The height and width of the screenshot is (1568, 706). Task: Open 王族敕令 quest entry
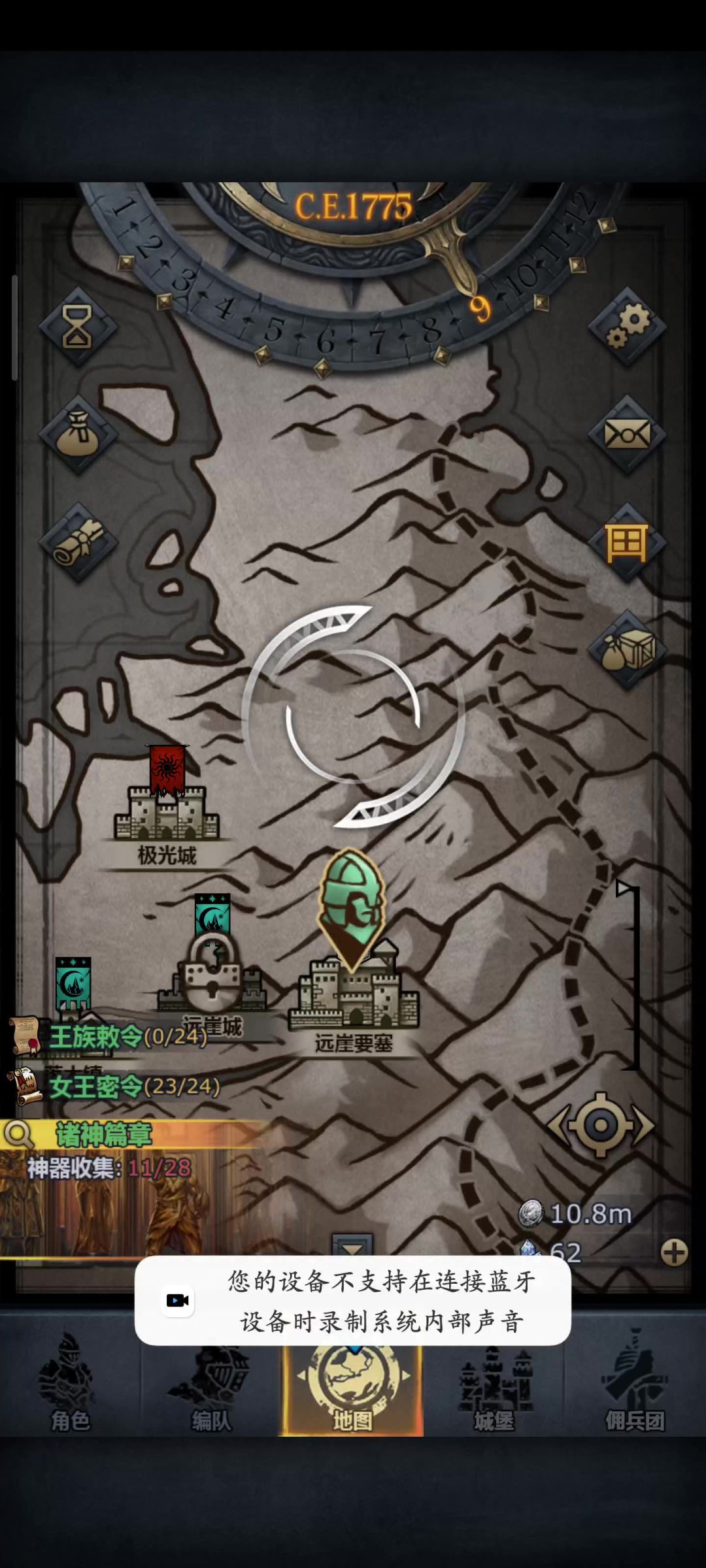(x=110, y=1036)
